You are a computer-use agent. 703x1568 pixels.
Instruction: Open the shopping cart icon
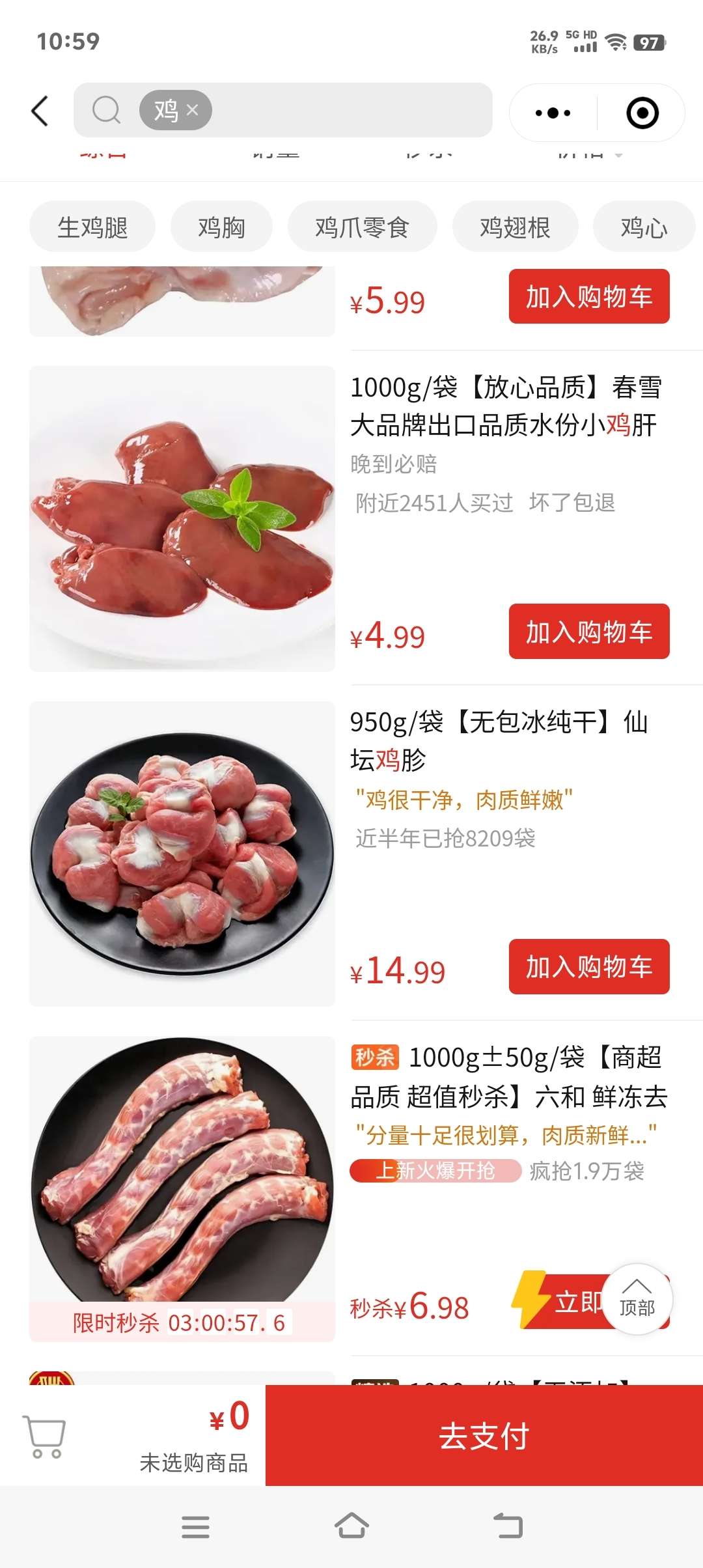point(44,1436)
